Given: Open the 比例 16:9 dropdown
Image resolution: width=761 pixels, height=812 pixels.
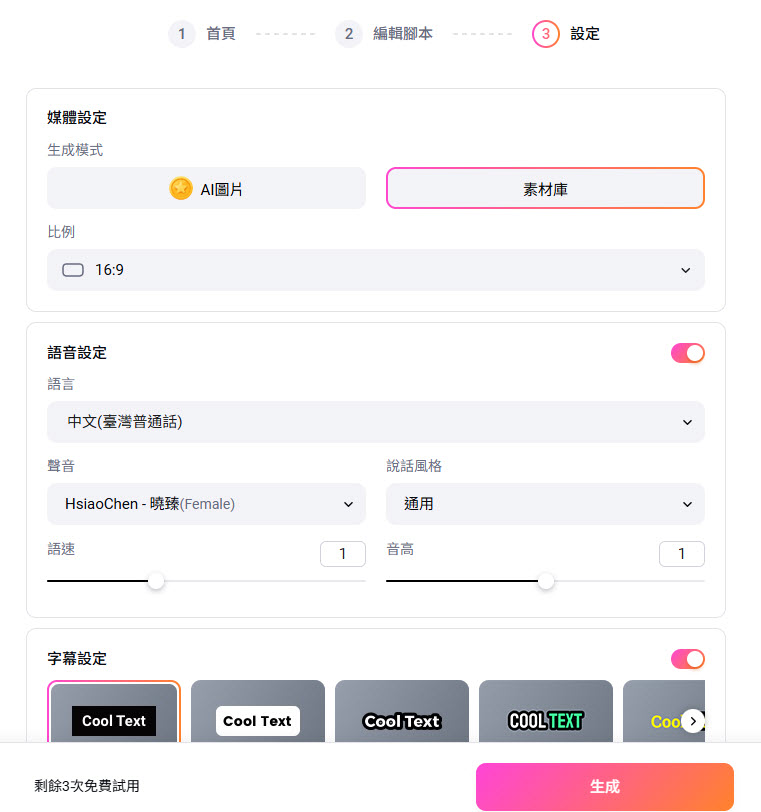Looking at the screenshot, I should 375,270.
